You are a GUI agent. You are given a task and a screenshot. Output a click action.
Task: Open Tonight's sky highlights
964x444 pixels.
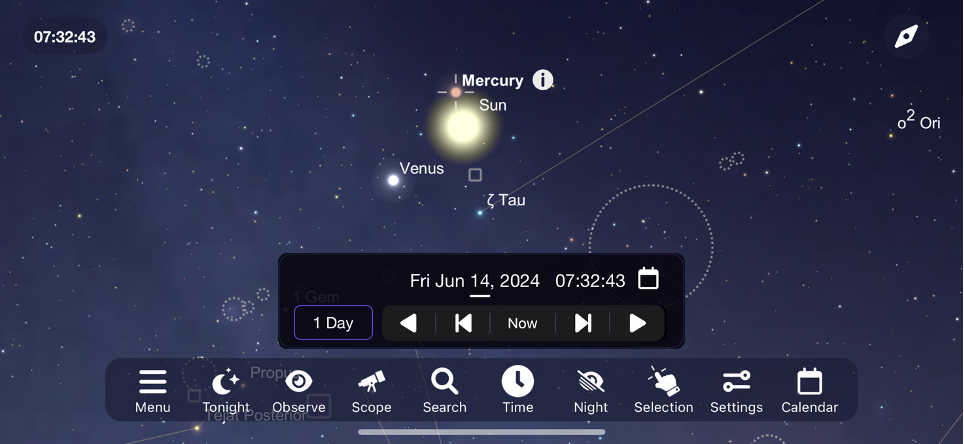coord(227,390)
